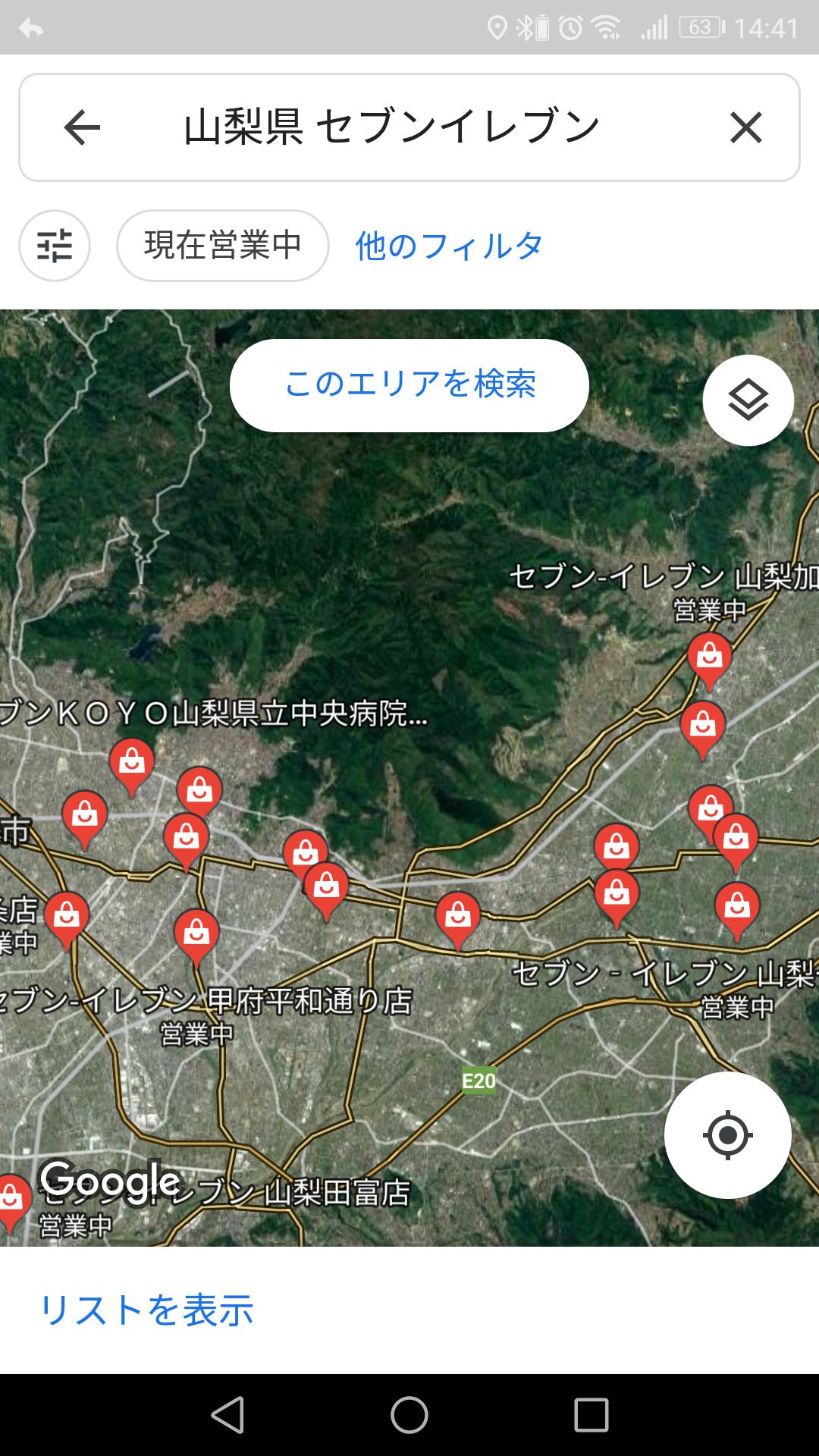819x1456 pixels.
Task: Show results with リストを表示
Action: coord(146,1310)
